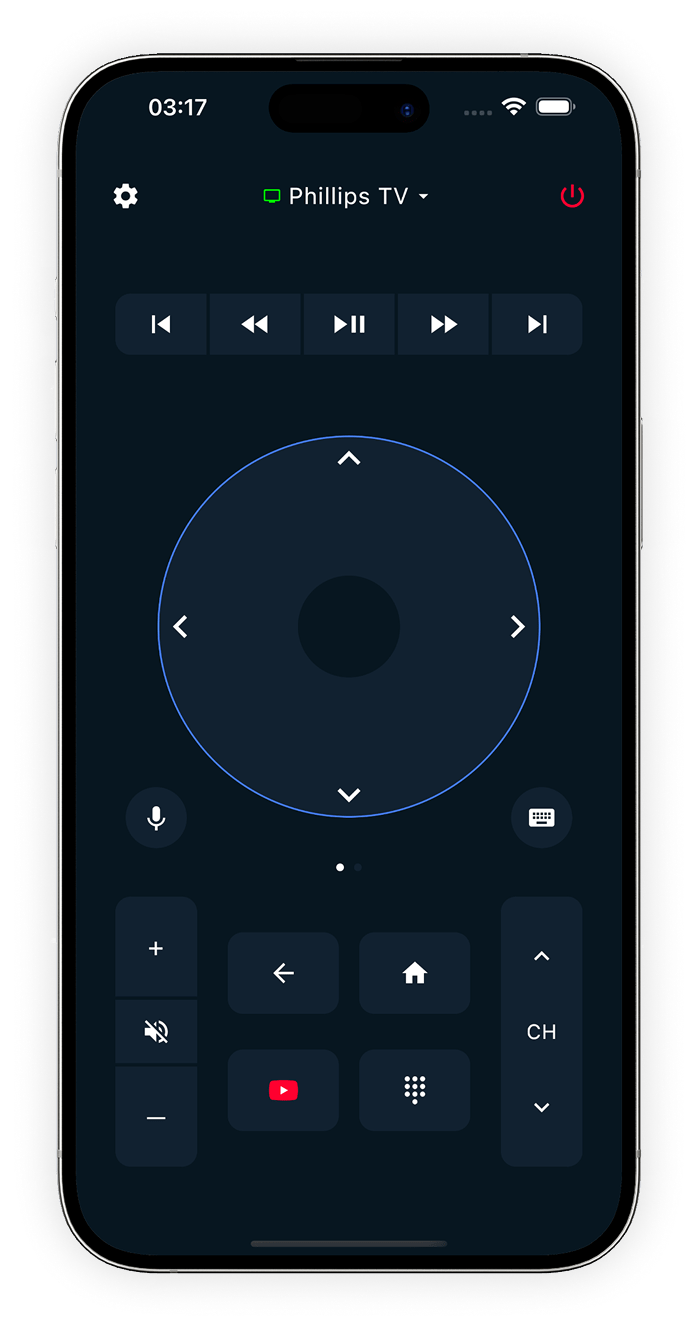Tap the left arrow on the D-pad
Screen dimensions: 694x1330
tap(180, 627)
